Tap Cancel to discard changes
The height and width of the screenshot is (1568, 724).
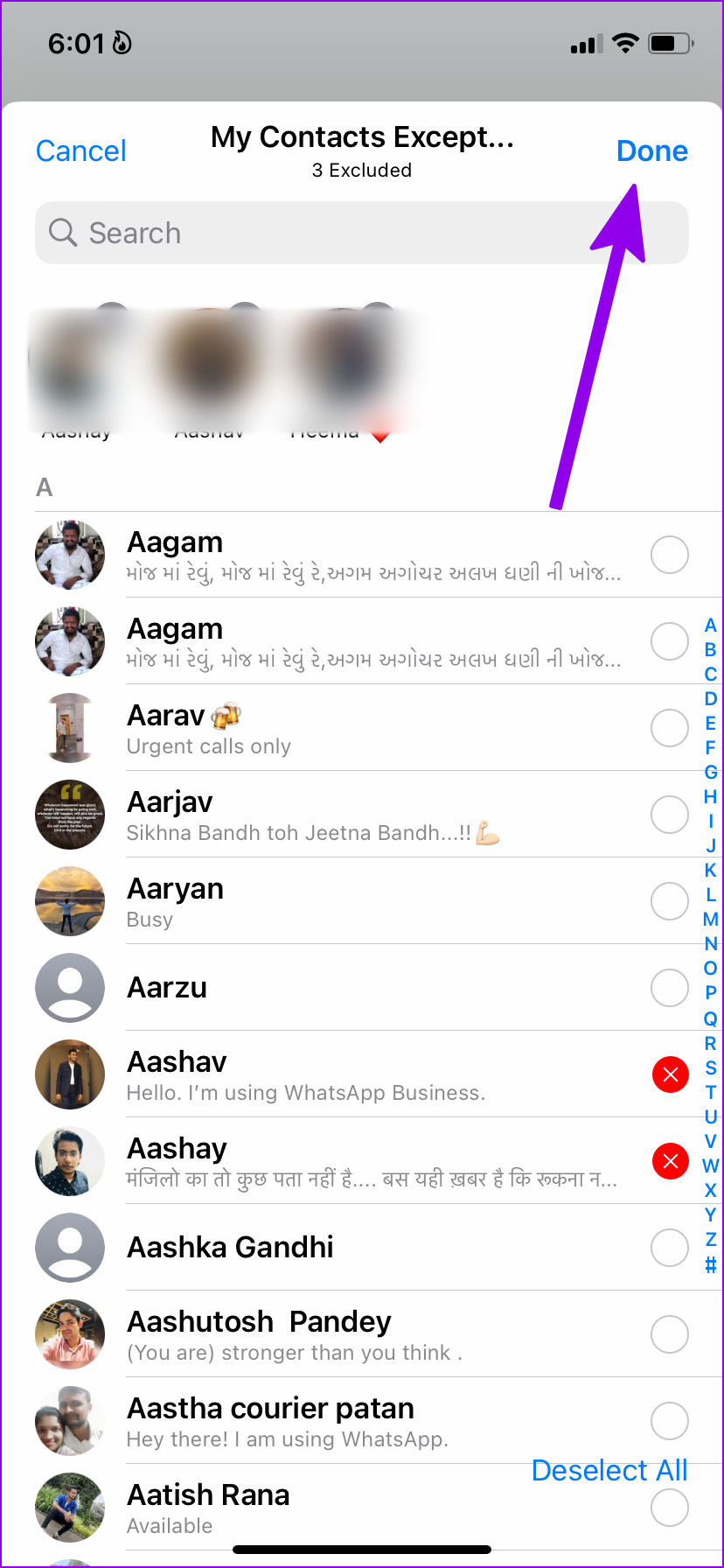(81, 151)
